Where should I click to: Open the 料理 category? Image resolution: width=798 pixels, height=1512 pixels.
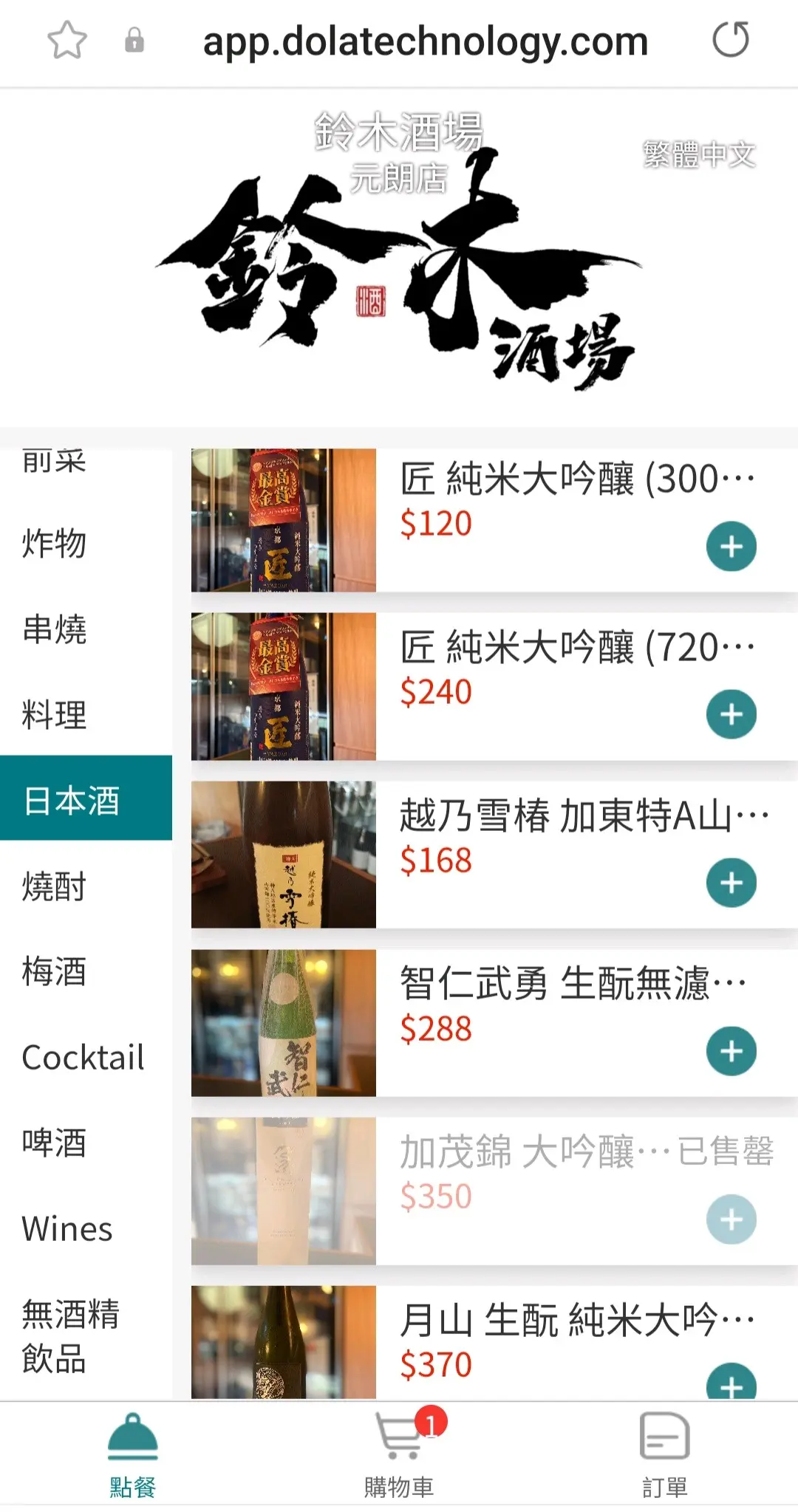[55, 715]
